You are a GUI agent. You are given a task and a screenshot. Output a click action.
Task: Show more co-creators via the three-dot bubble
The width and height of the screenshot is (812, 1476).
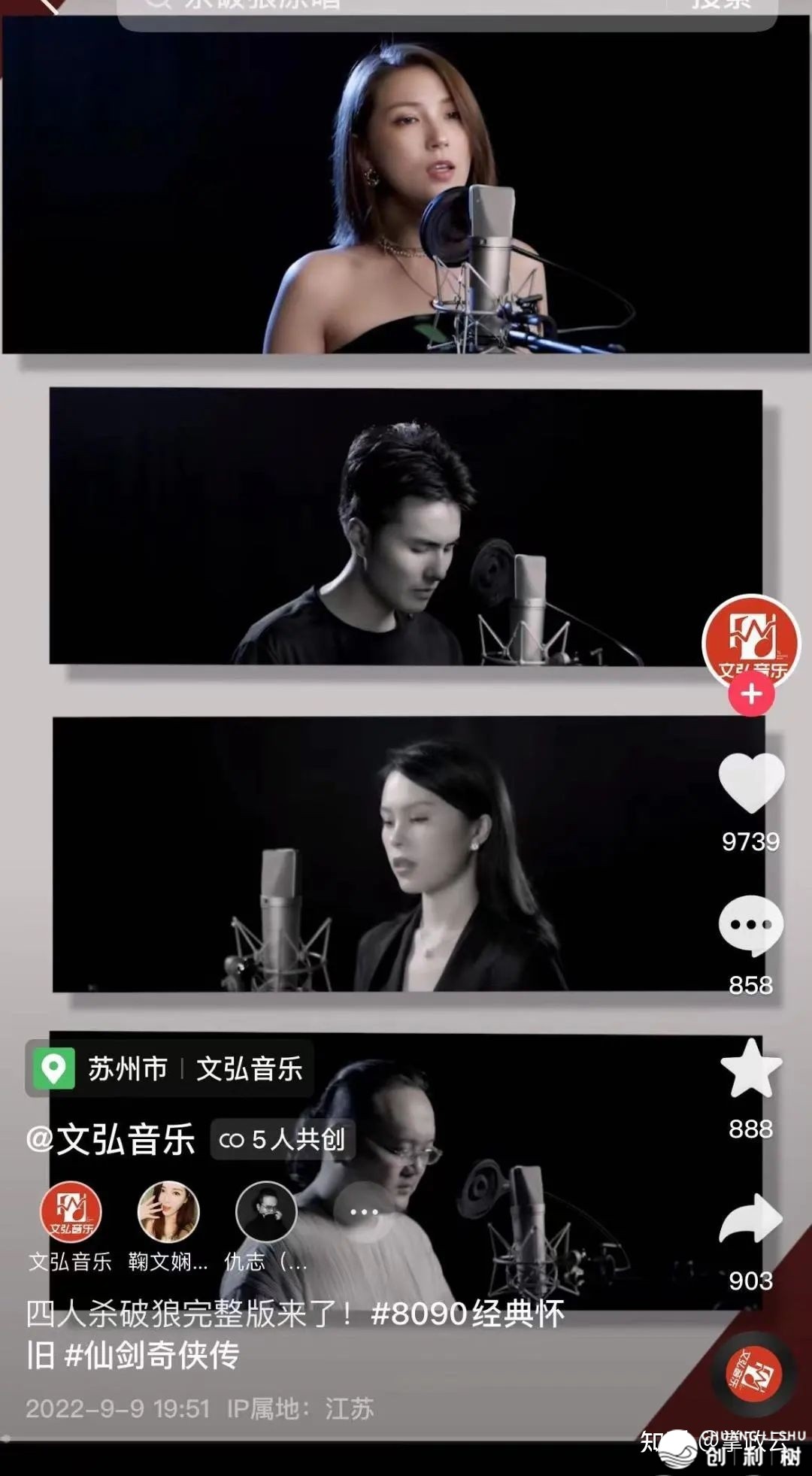coord(364,1211)
